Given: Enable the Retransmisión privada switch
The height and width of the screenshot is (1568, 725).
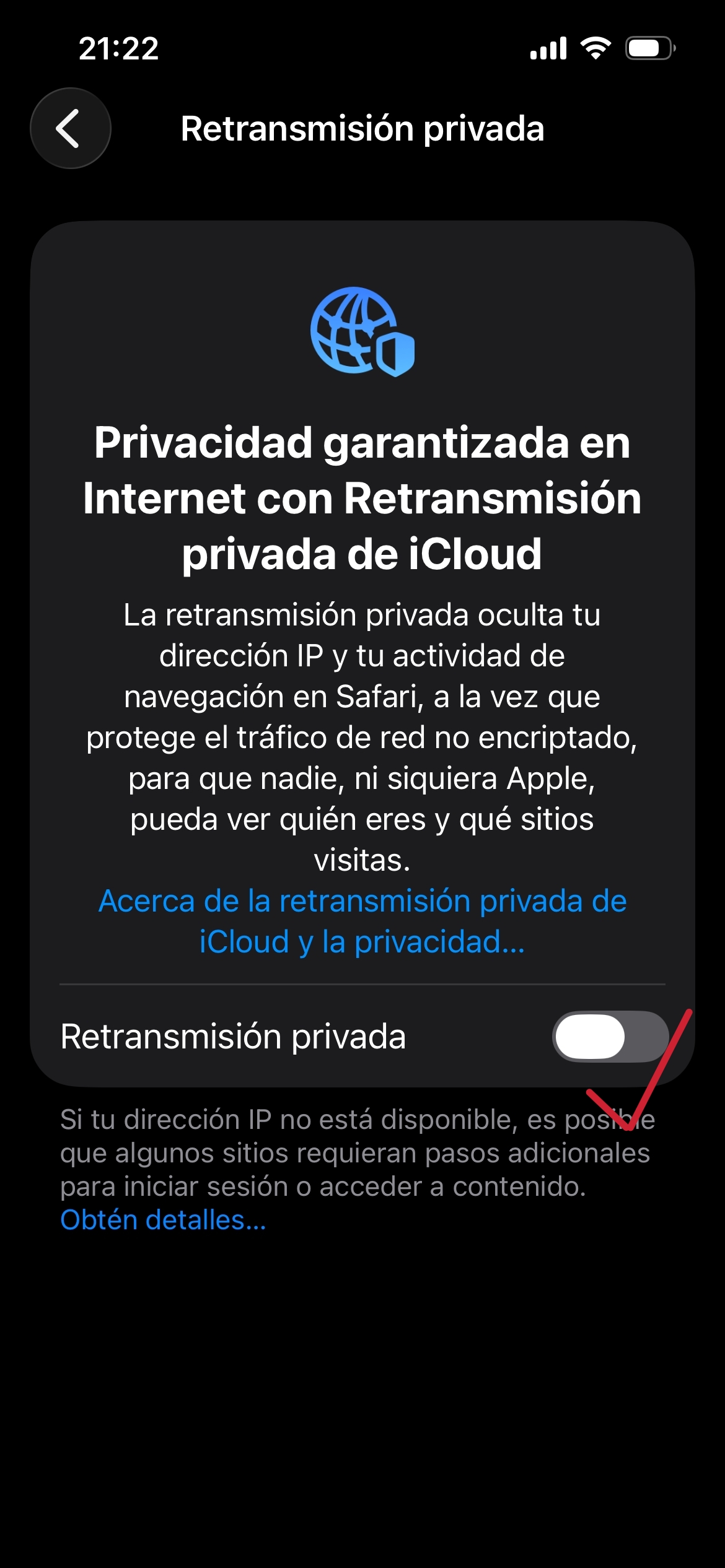Looking at the screenshot, I should click(x=610, y=1037).
